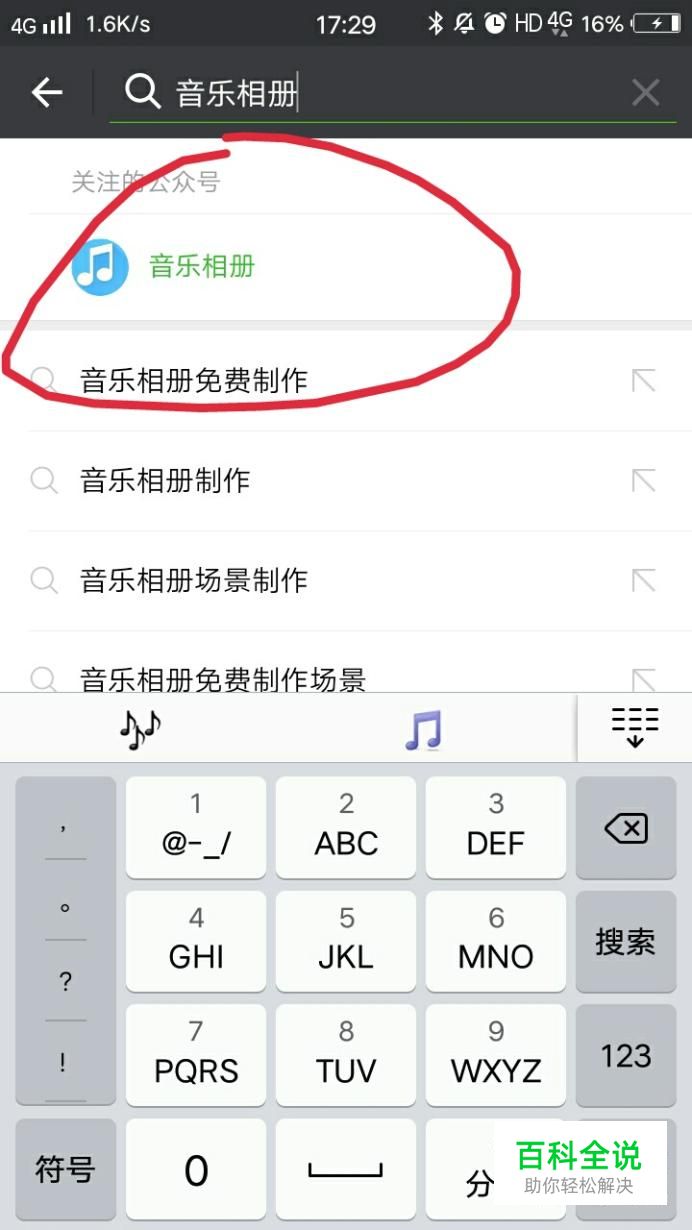Pick the purple music note emoji candidate
The width and height of the screenshot is (692, 1230).
(423, 730)
